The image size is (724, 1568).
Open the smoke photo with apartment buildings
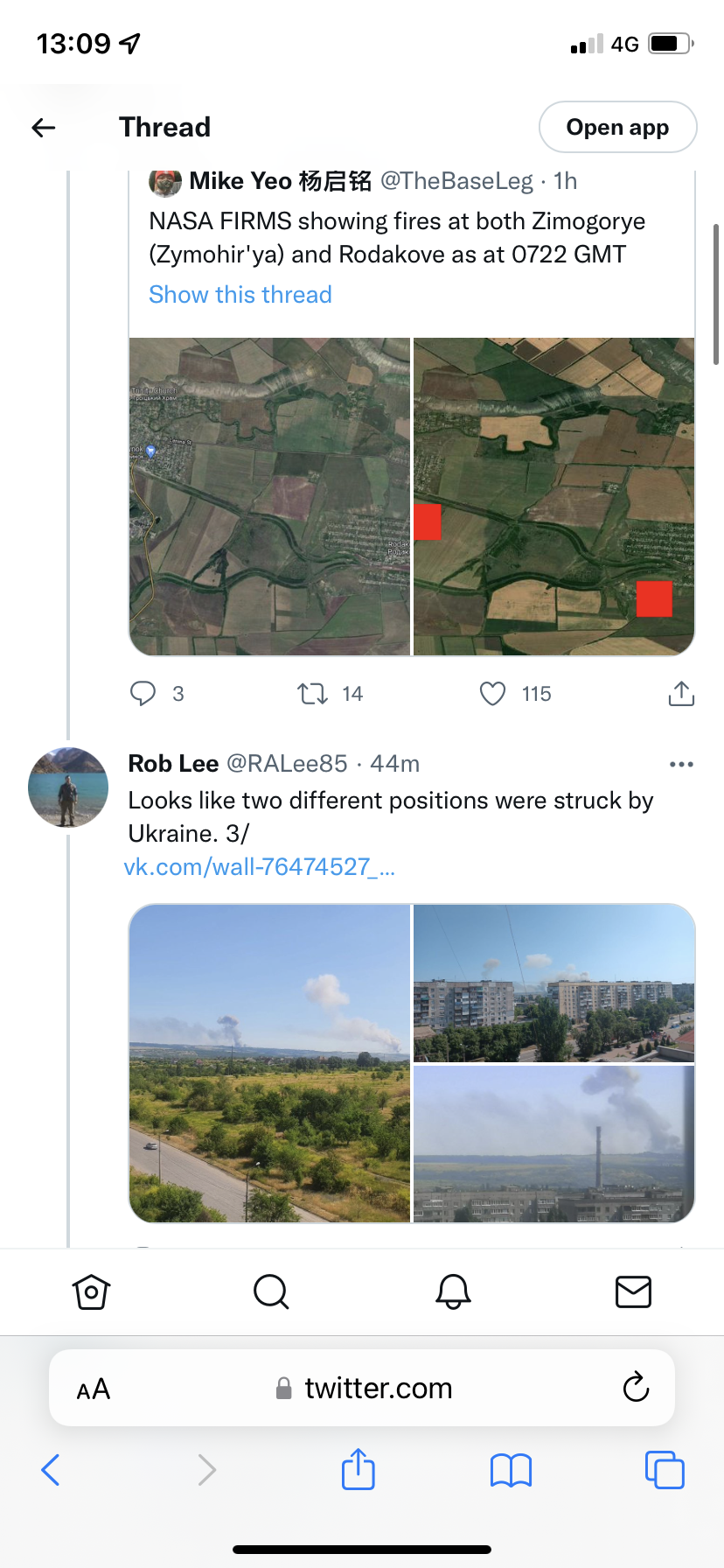tap(554, 983)
